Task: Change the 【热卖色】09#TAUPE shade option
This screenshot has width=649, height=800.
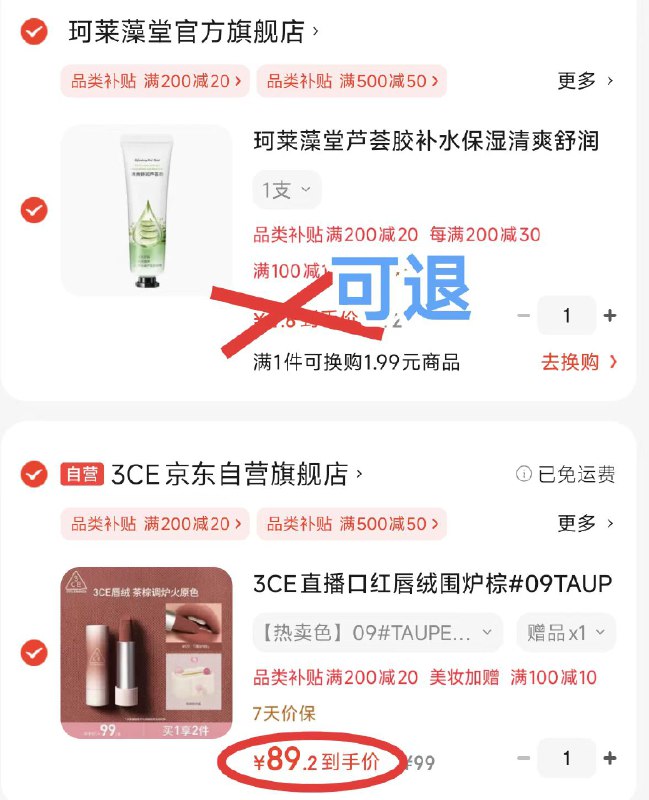Action: pyautogui.click(x=377, y=632)
